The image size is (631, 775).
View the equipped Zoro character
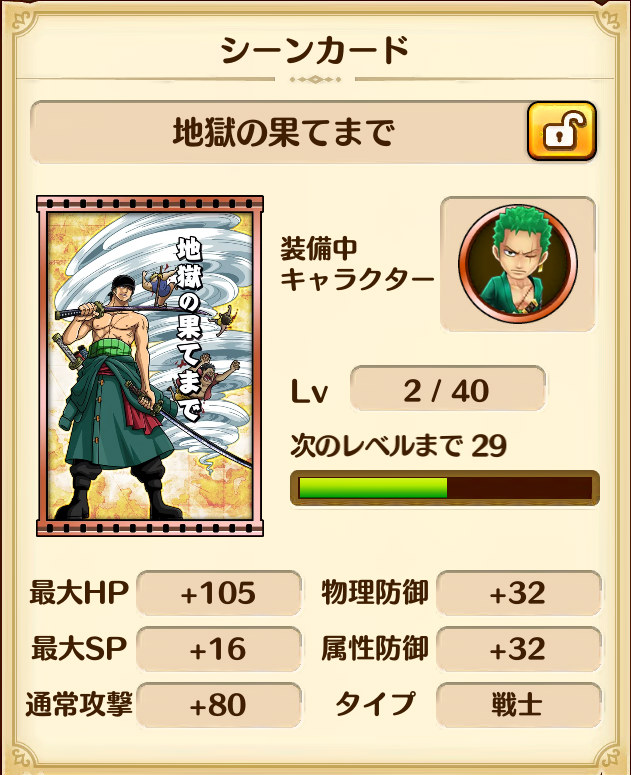[x=516, y=264]
